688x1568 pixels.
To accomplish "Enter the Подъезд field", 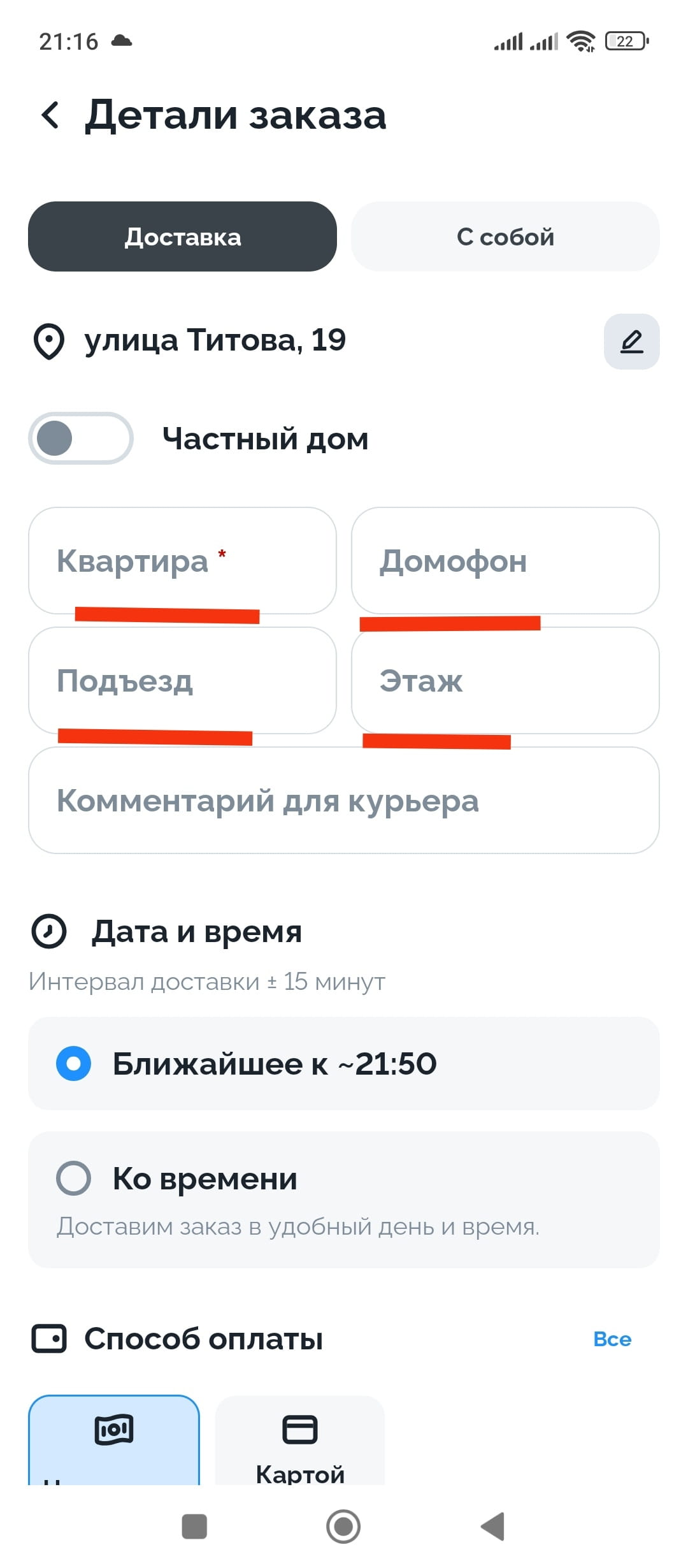I will [x=182, y=680].
